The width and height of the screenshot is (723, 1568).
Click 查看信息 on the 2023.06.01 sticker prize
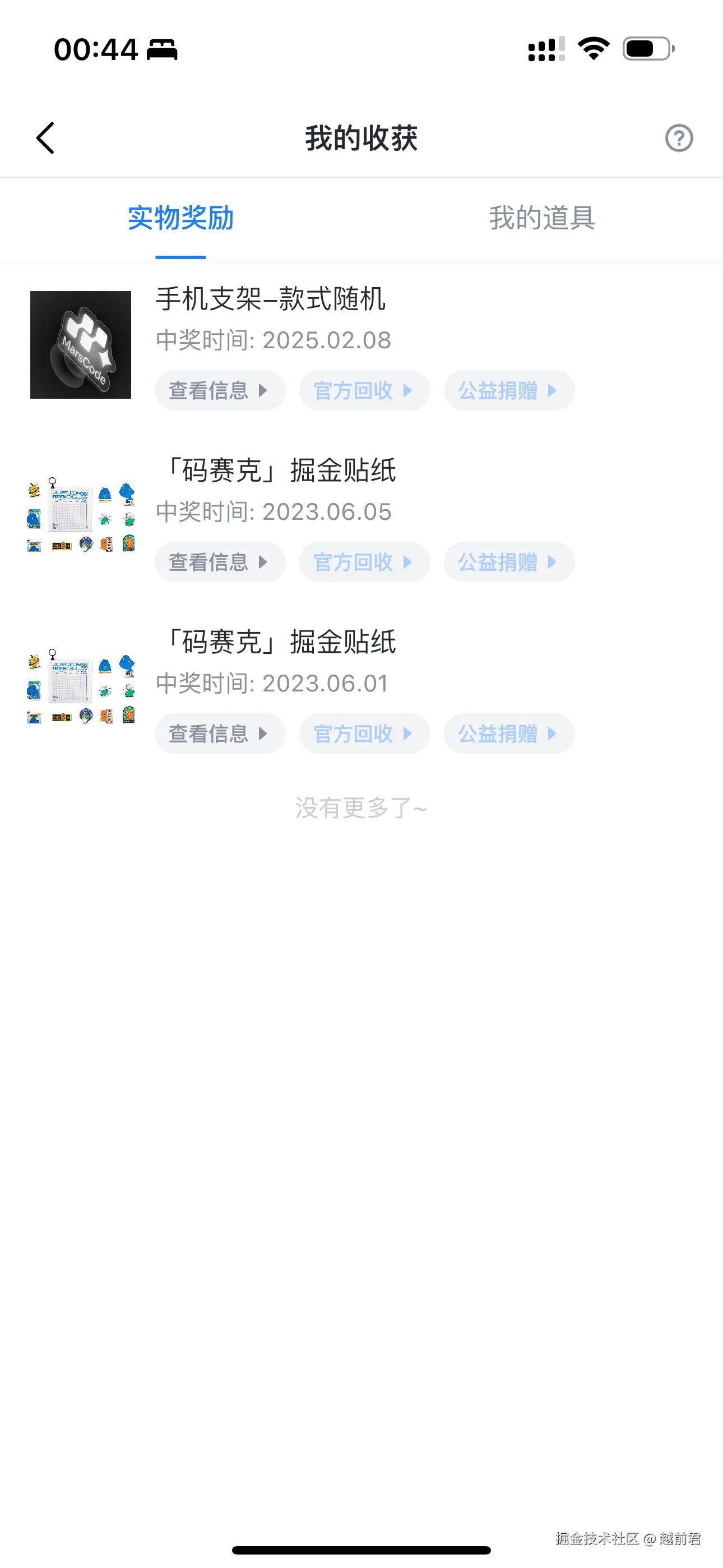[219, 734]
